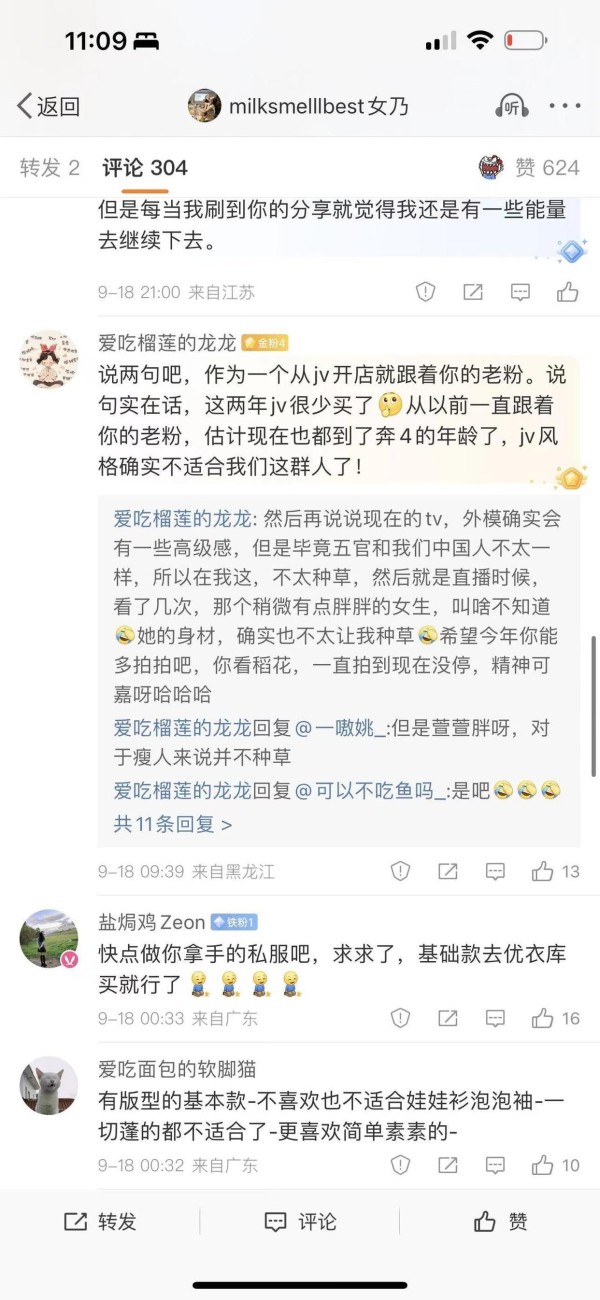
Task: Tap the bottom 转发 button
Action: point(100,1221)
